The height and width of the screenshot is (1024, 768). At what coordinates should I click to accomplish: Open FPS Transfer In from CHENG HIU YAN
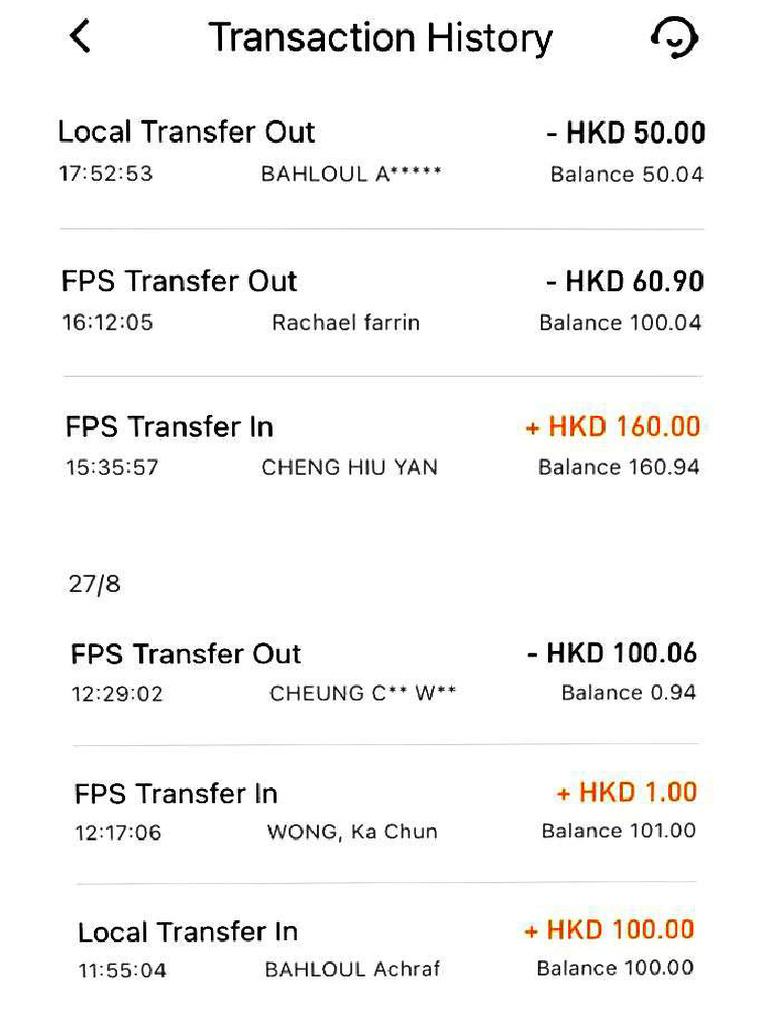click(381, 446)
